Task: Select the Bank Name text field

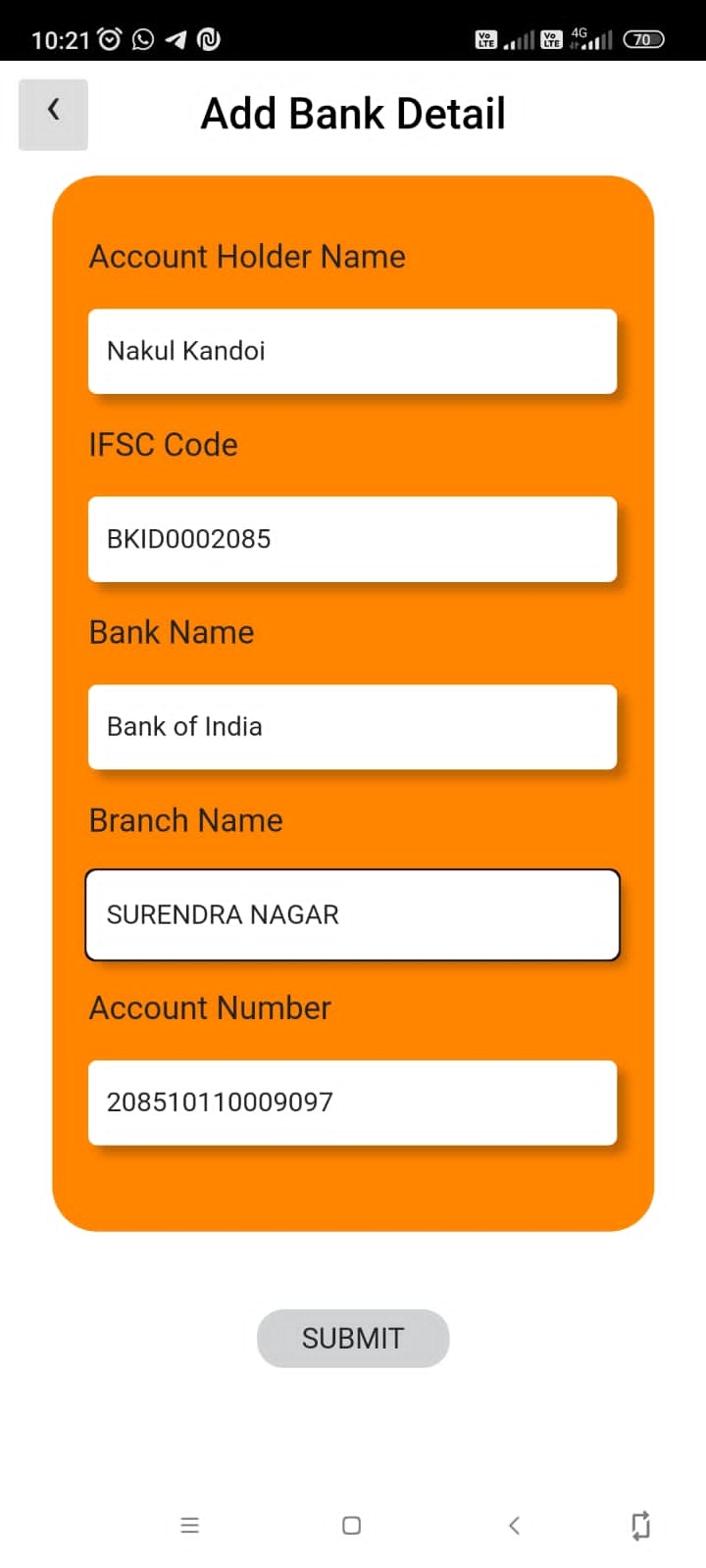Action: pyautogui.click(x=353, y=727)
